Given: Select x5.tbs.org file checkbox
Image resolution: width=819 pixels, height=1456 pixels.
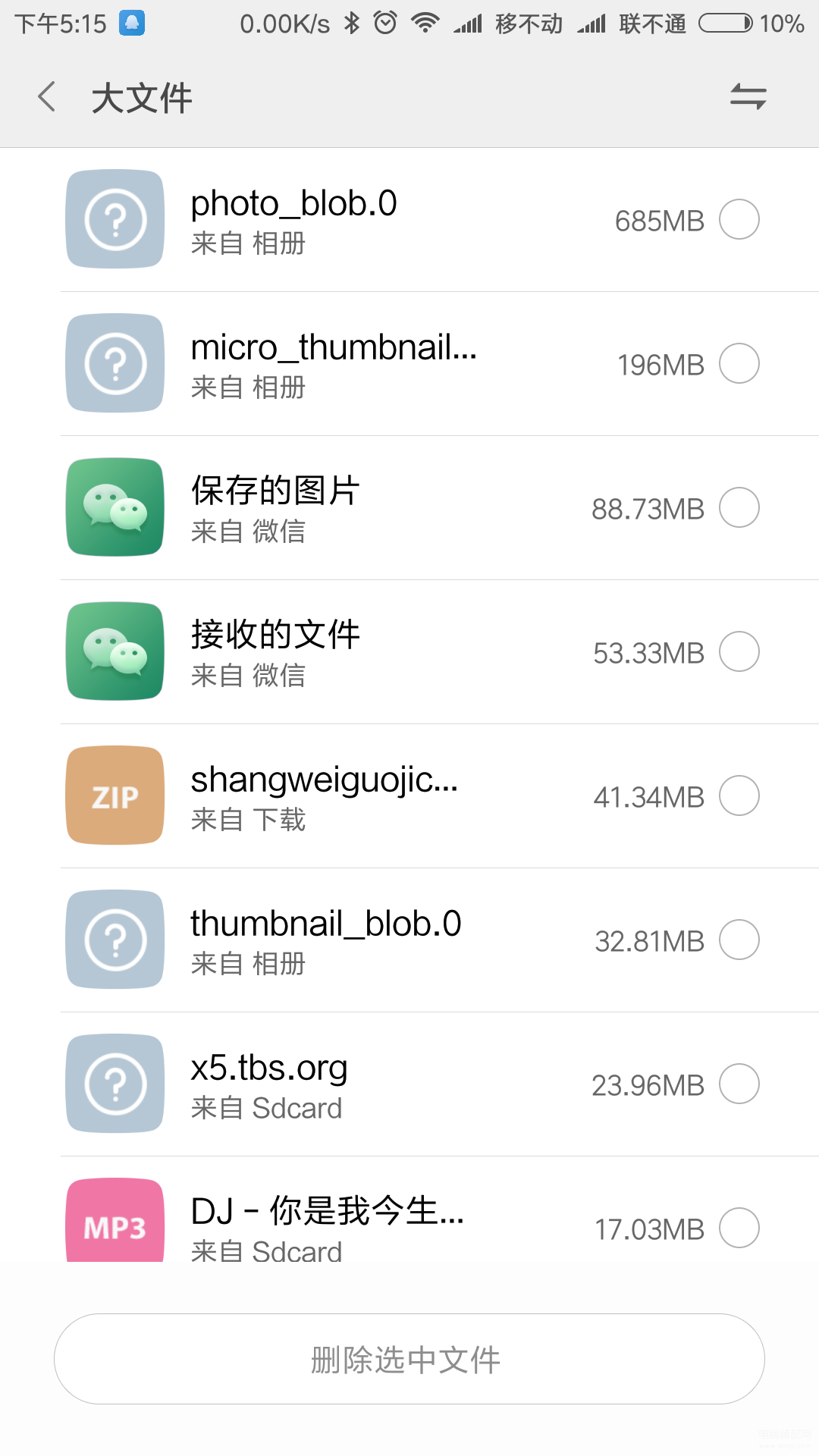Looking at the screenshot, I should (x=739, y=1084).
